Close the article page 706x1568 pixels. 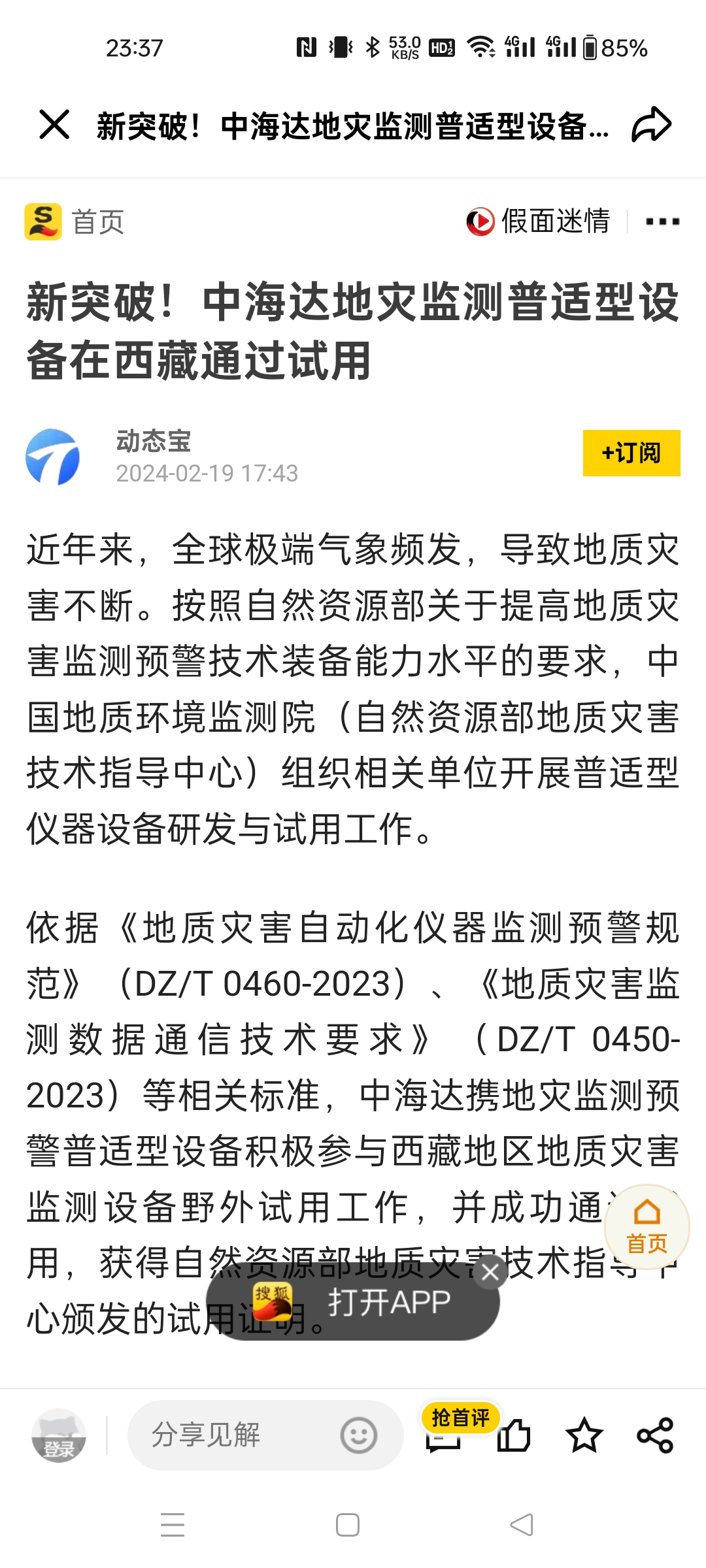tap(54, 125)
